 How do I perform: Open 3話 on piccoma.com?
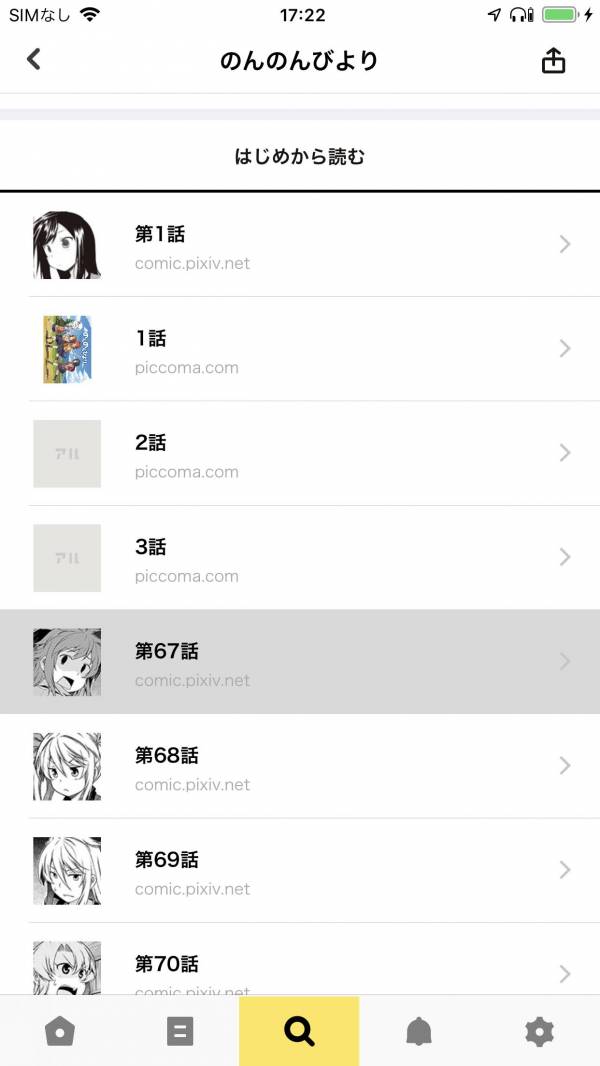300,558
